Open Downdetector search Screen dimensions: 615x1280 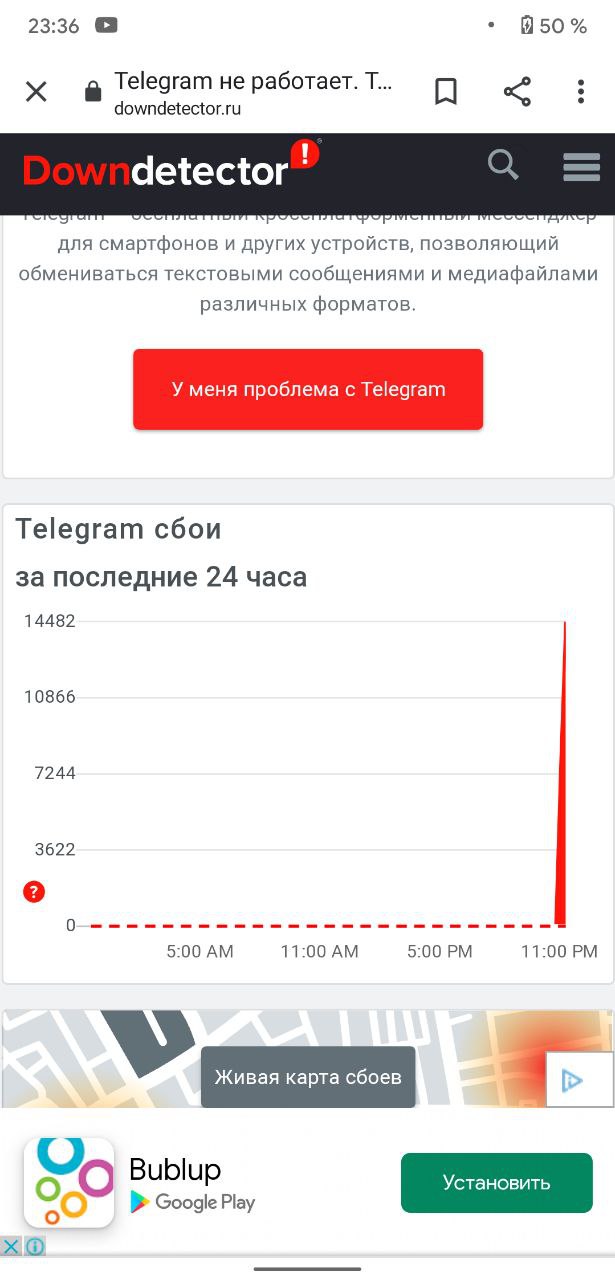coord(503,165)
